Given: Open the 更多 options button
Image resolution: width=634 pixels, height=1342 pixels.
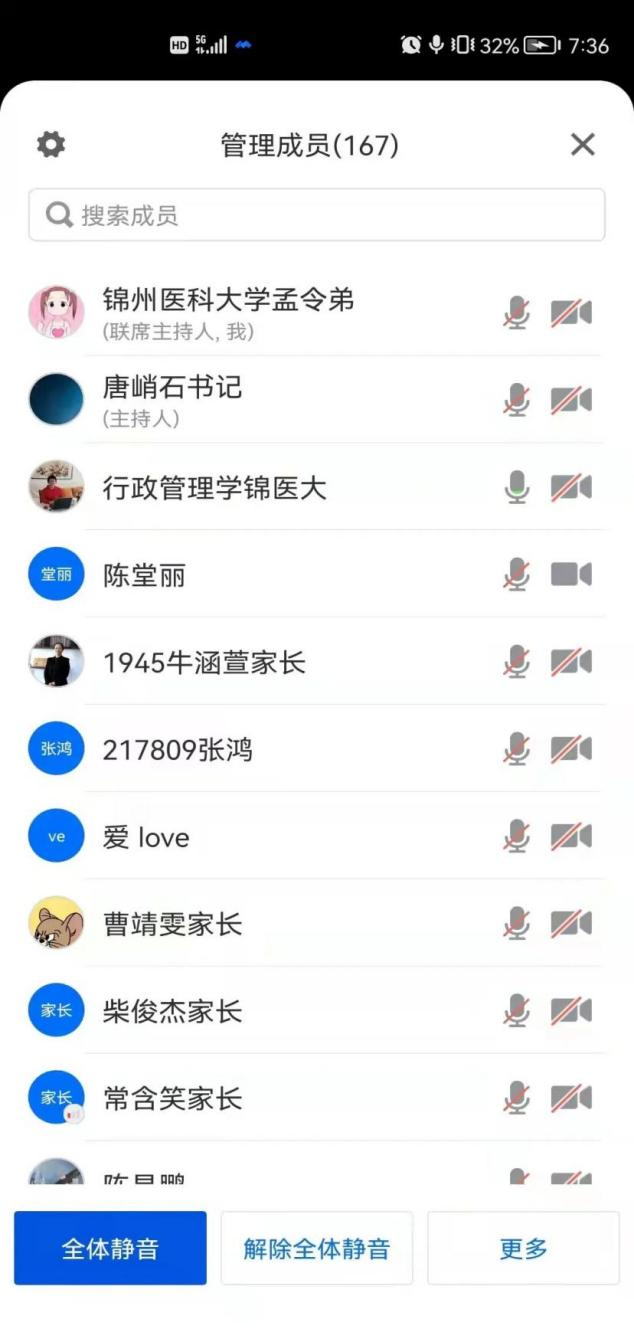Looking at the screenshot, I should point(523,1248).
